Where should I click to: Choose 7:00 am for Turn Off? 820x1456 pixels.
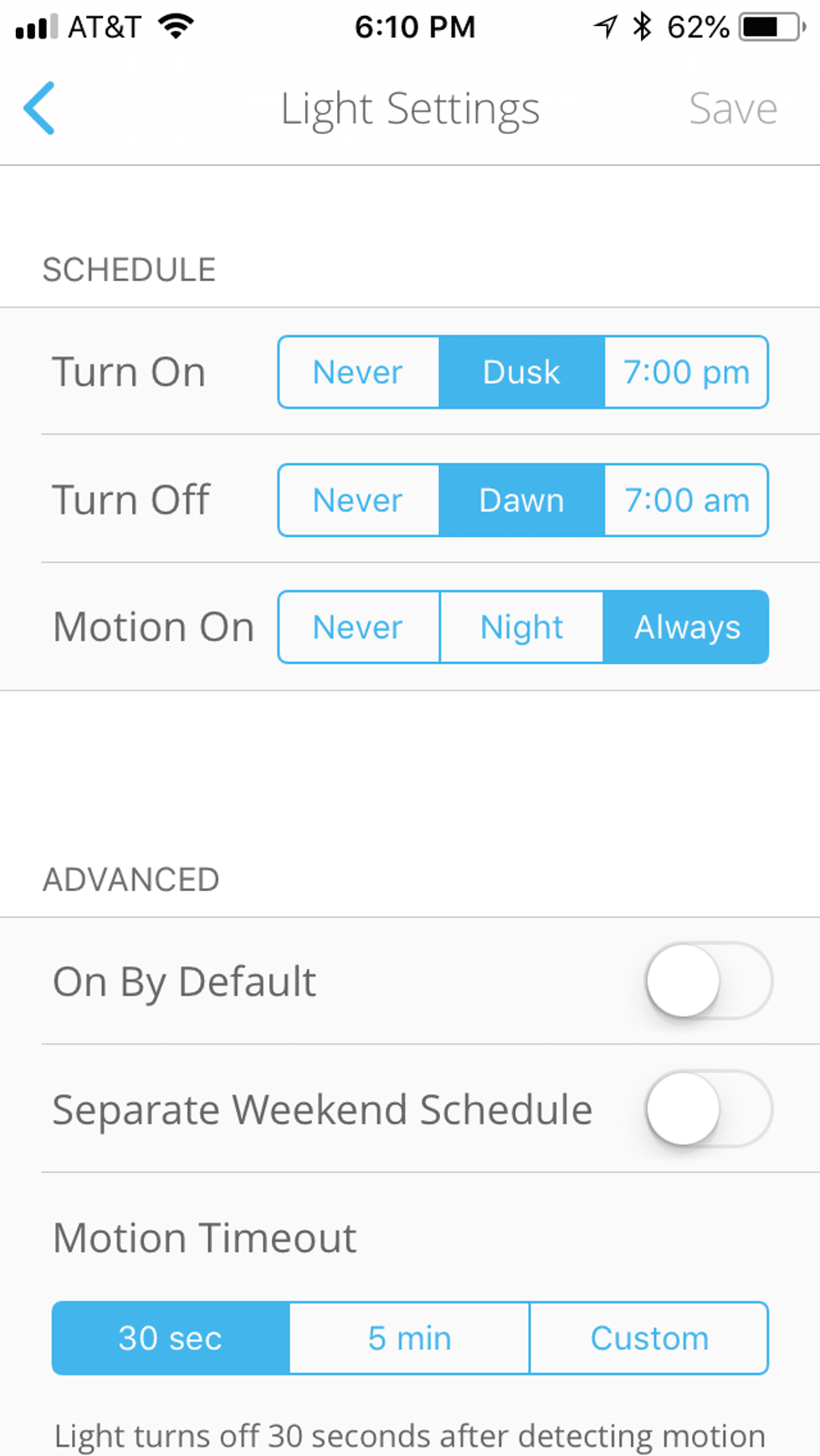686,500
